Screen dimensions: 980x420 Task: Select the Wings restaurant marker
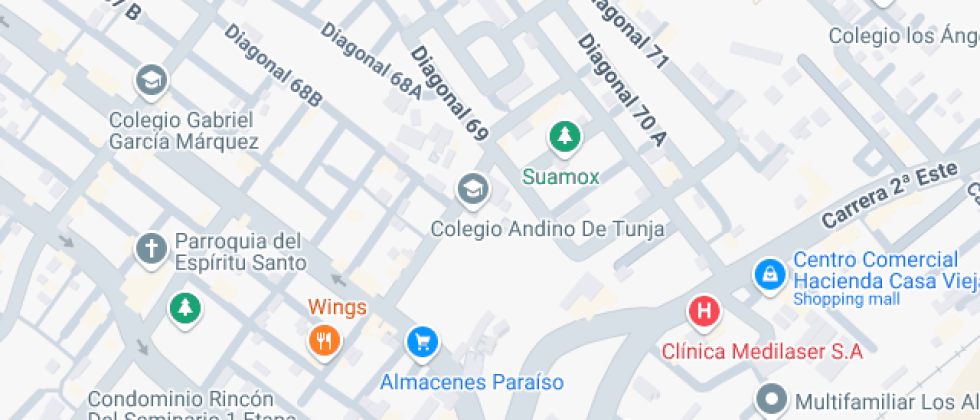tap(325, 341)
